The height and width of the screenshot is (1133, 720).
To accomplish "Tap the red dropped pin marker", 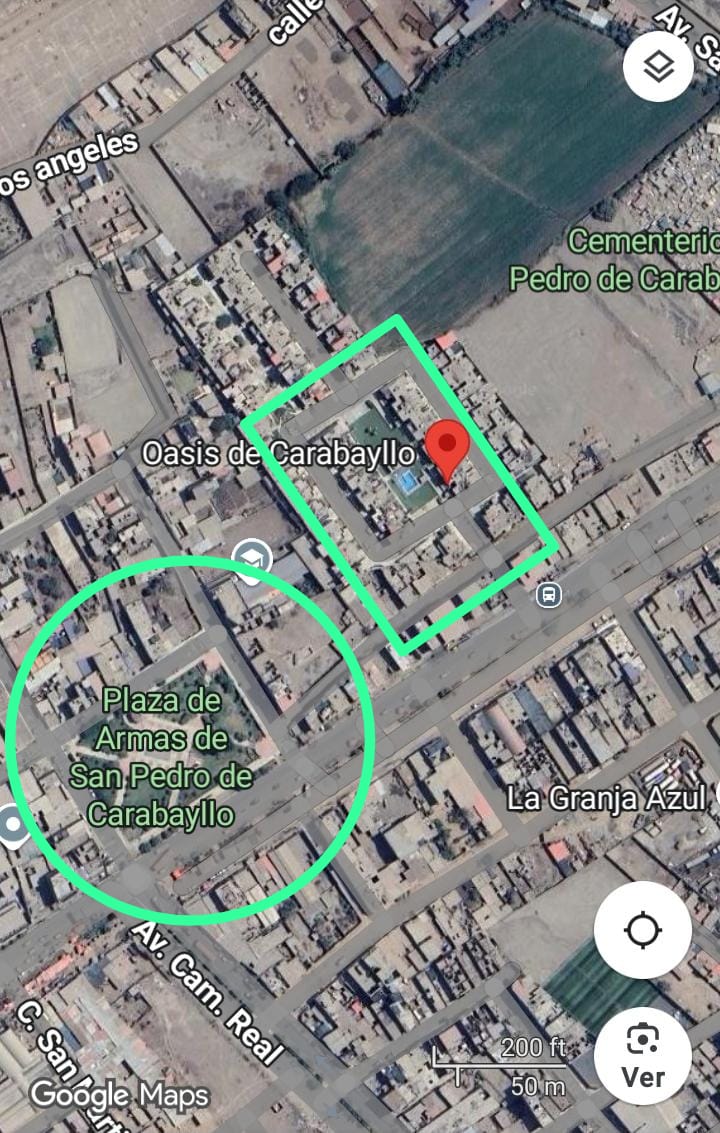I will coord(447,450).
